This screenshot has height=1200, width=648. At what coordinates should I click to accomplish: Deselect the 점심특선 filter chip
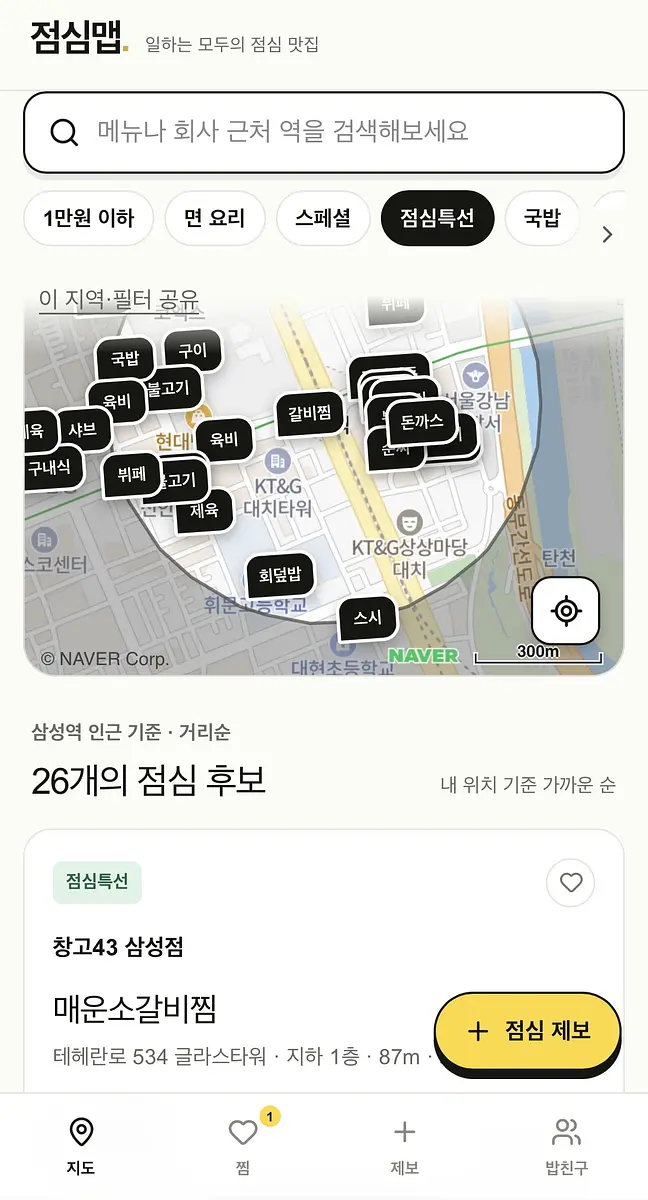click(438, 218)
